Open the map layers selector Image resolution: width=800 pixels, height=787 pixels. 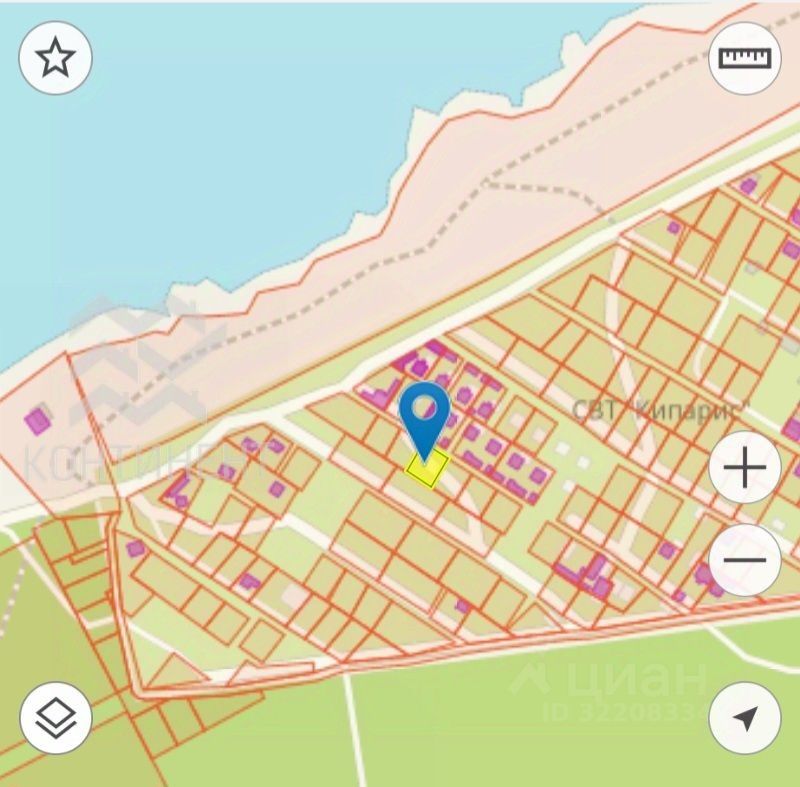[56, 717]
